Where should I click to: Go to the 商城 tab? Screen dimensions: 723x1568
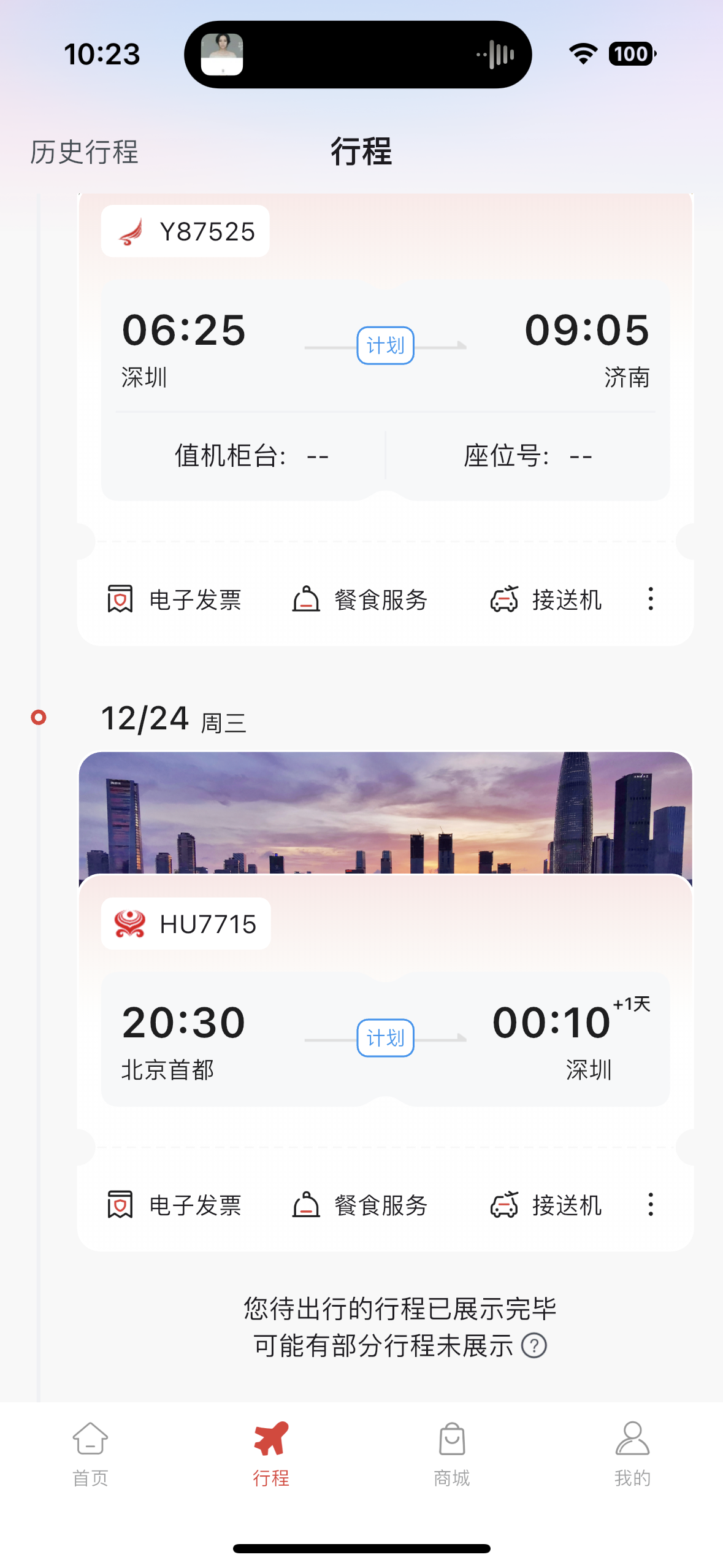[x=452, y=1454]
